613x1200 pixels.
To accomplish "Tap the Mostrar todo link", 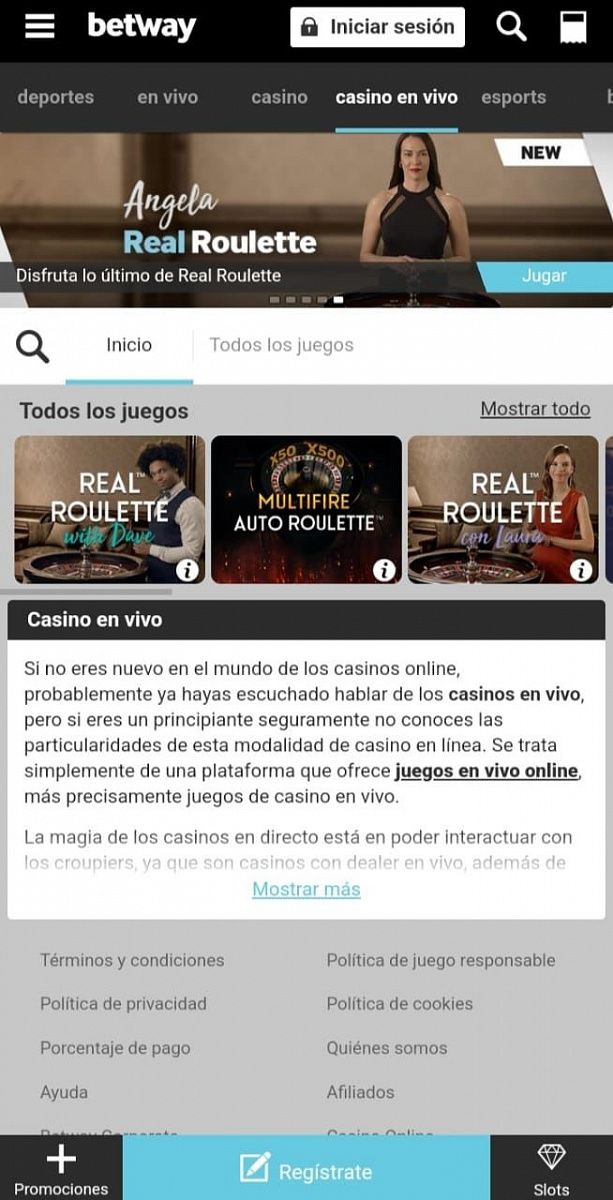I will click(x=535, y=408).
